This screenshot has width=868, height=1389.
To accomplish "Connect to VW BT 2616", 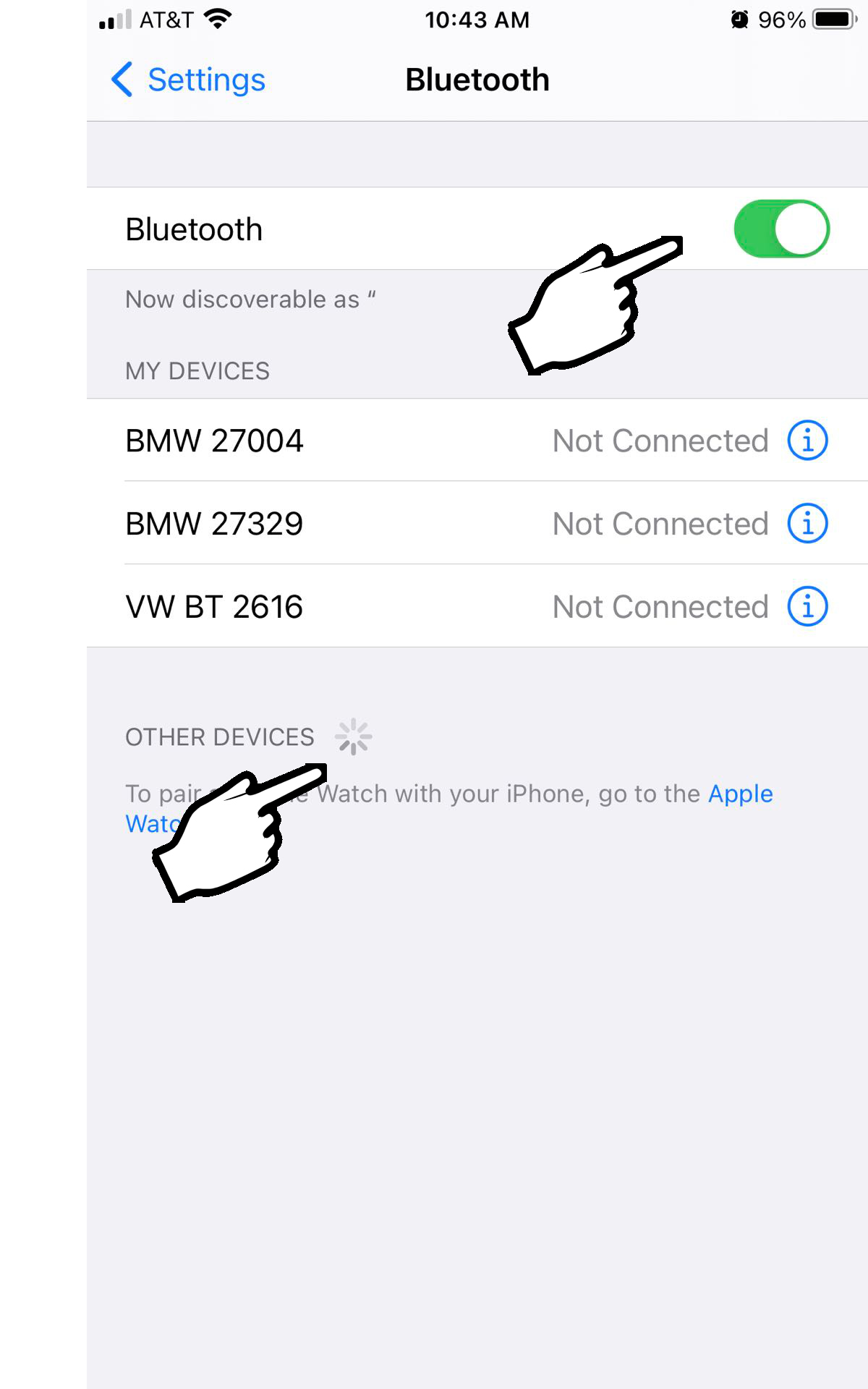I will 477,606.
